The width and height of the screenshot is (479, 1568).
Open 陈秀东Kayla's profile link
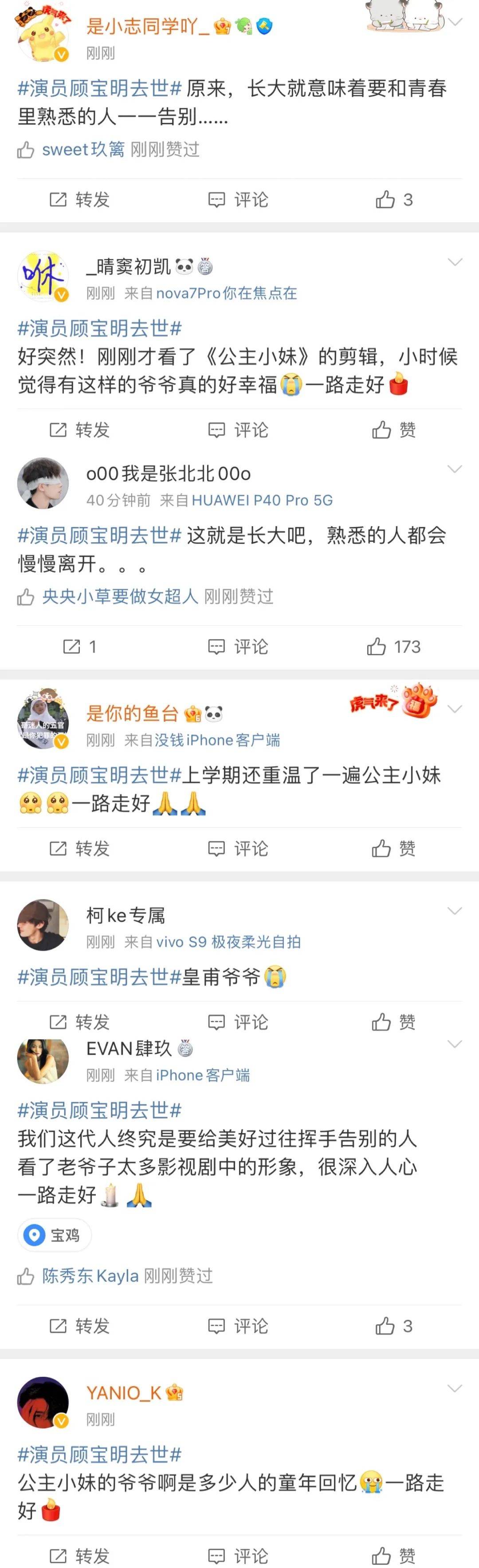tap(90, 1276)
